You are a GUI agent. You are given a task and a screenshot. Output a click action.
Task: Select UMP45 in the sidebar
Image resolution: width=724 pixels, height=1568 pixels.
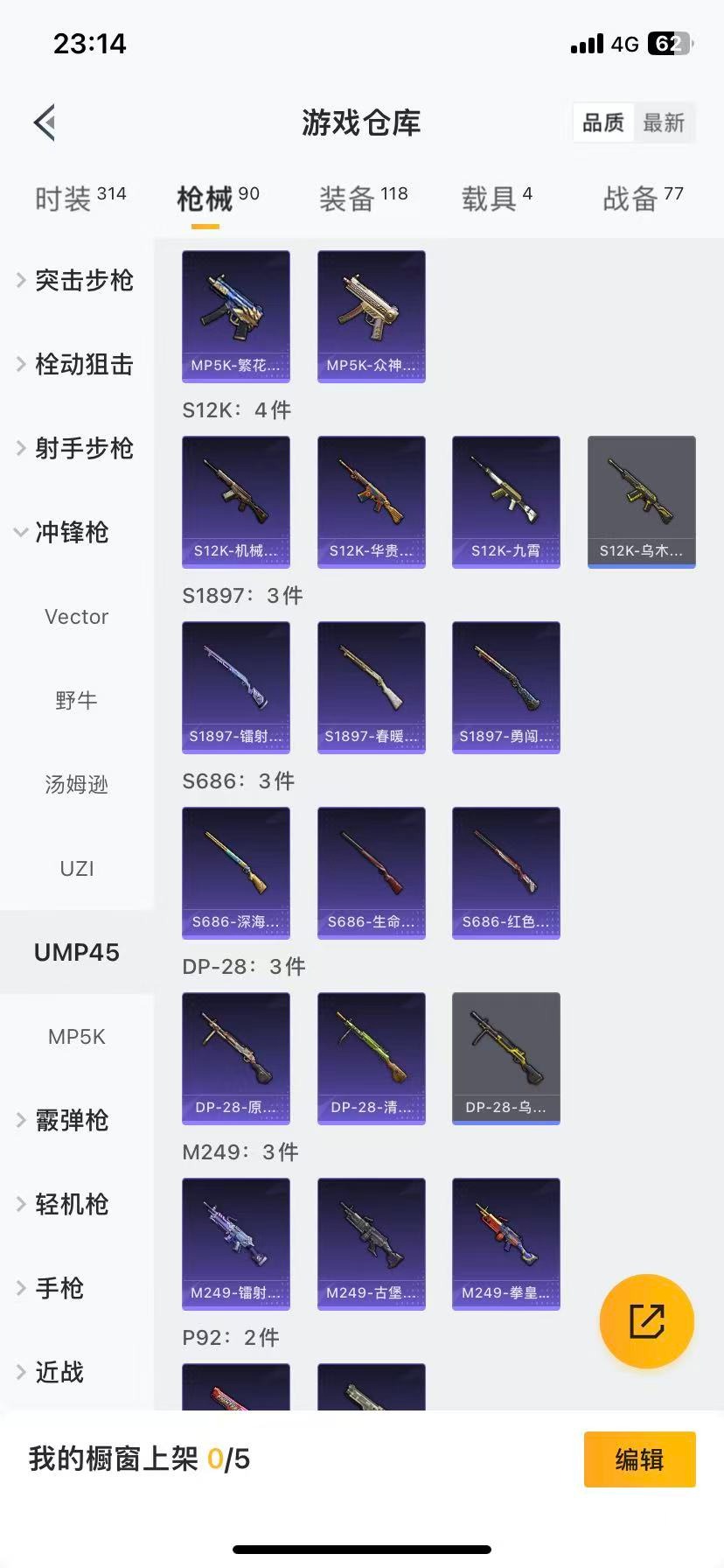(76, 952)
